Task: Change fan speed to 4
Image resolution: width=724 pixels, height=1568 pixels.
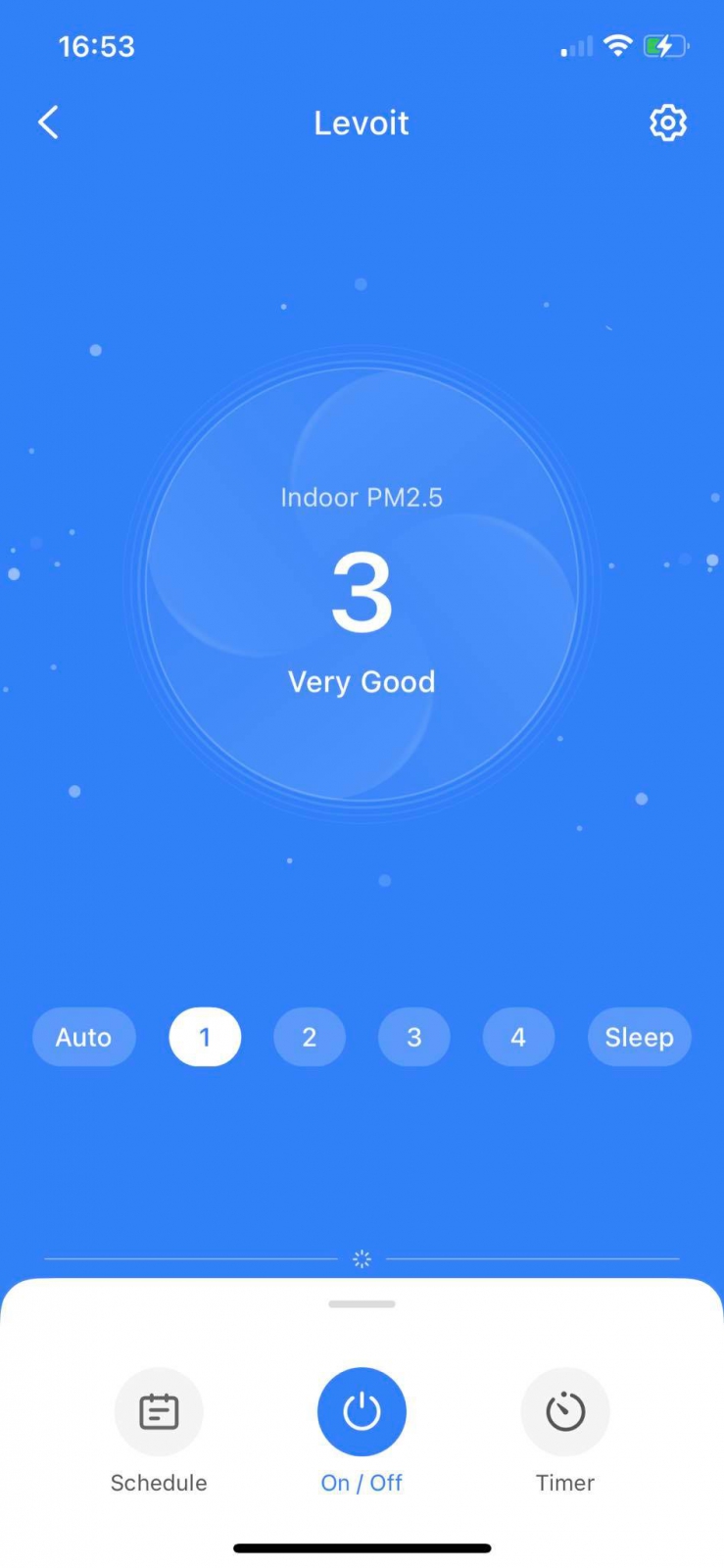Action: click(518, 1037)
